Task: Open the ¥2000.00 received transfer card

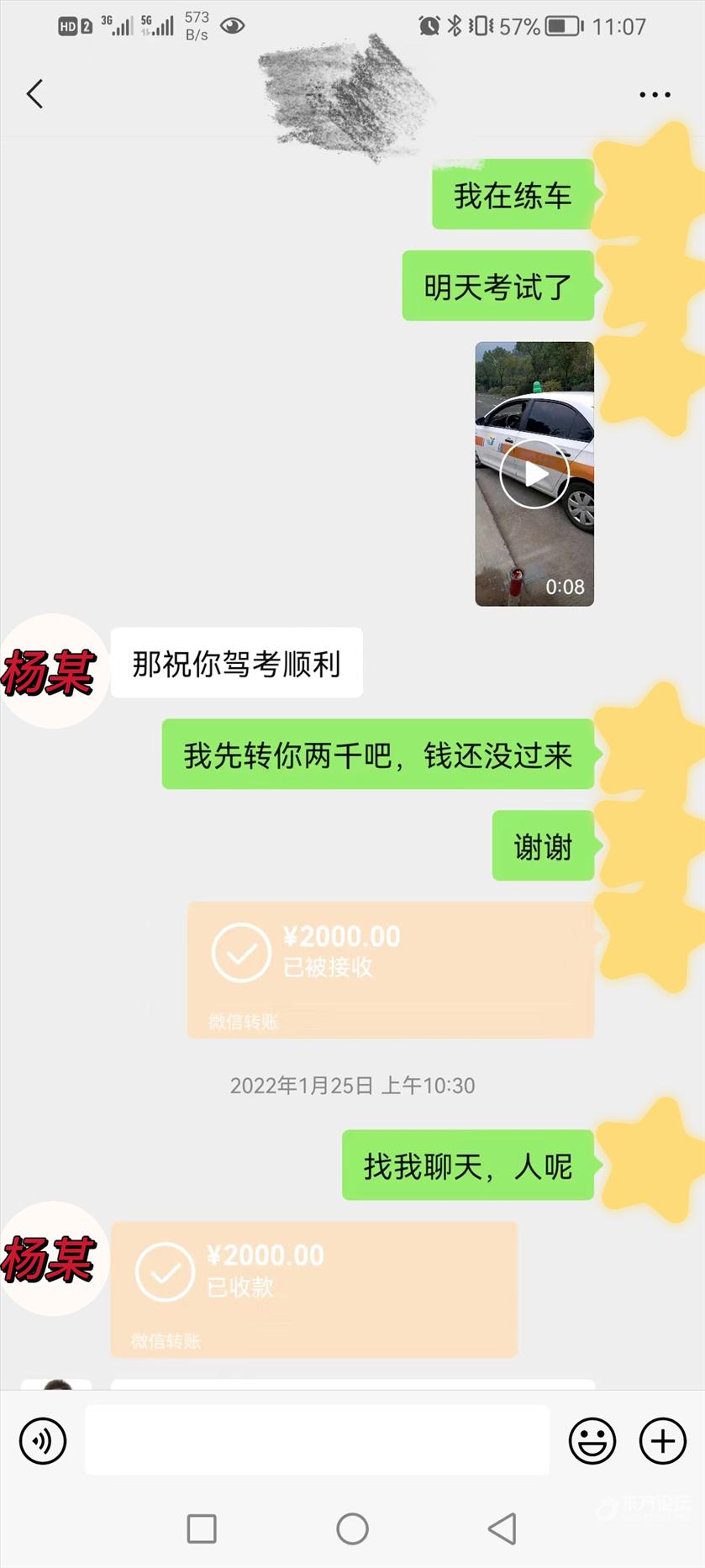Action: pyautogui.click(x=313, y=1289)
